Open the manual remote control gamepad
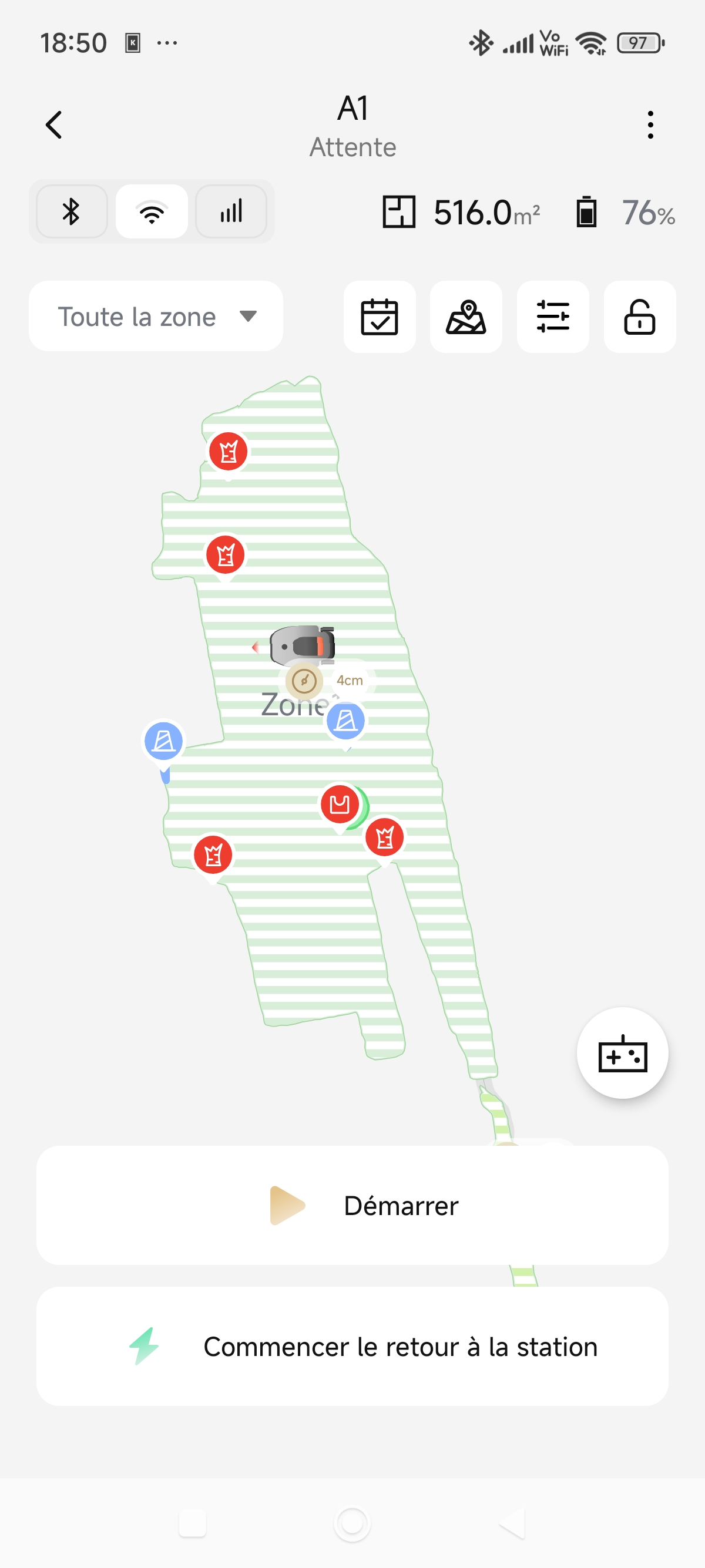The image size is (705, 1568). click(622, 1053)
